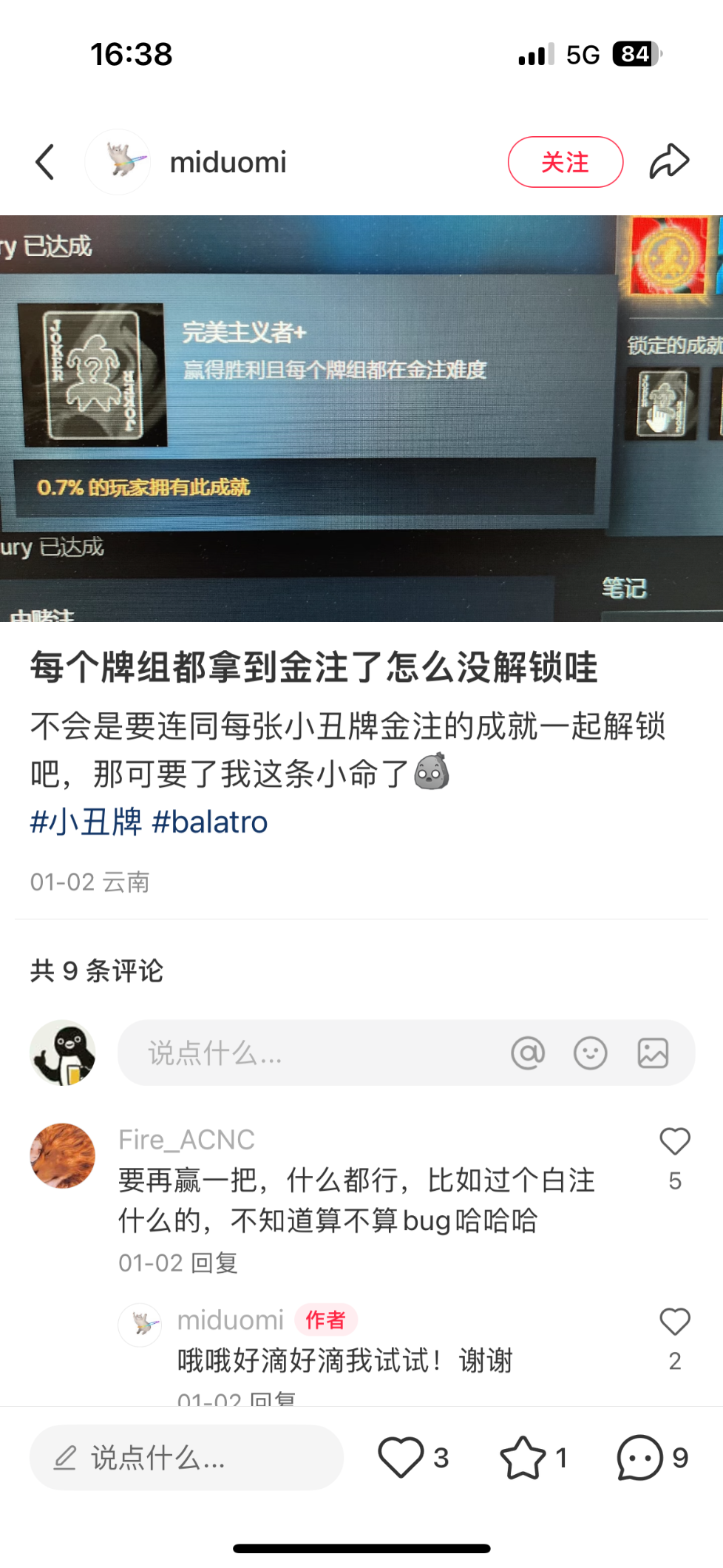This screenshot has width=723, height=1568.
Task: Share this post
Action: (x=669, y=162)
